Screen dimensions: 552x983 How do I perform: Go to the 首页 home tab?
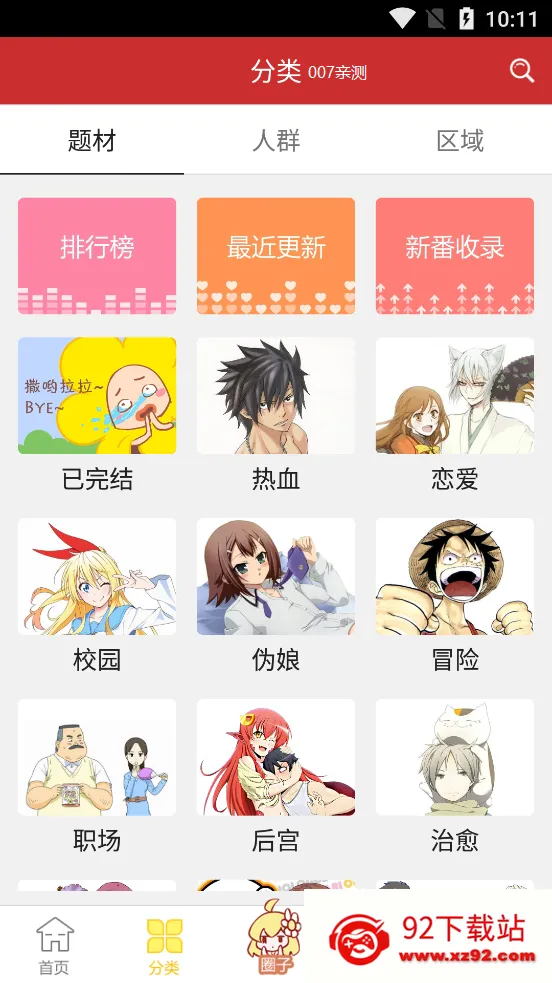[x=55, y=945]
